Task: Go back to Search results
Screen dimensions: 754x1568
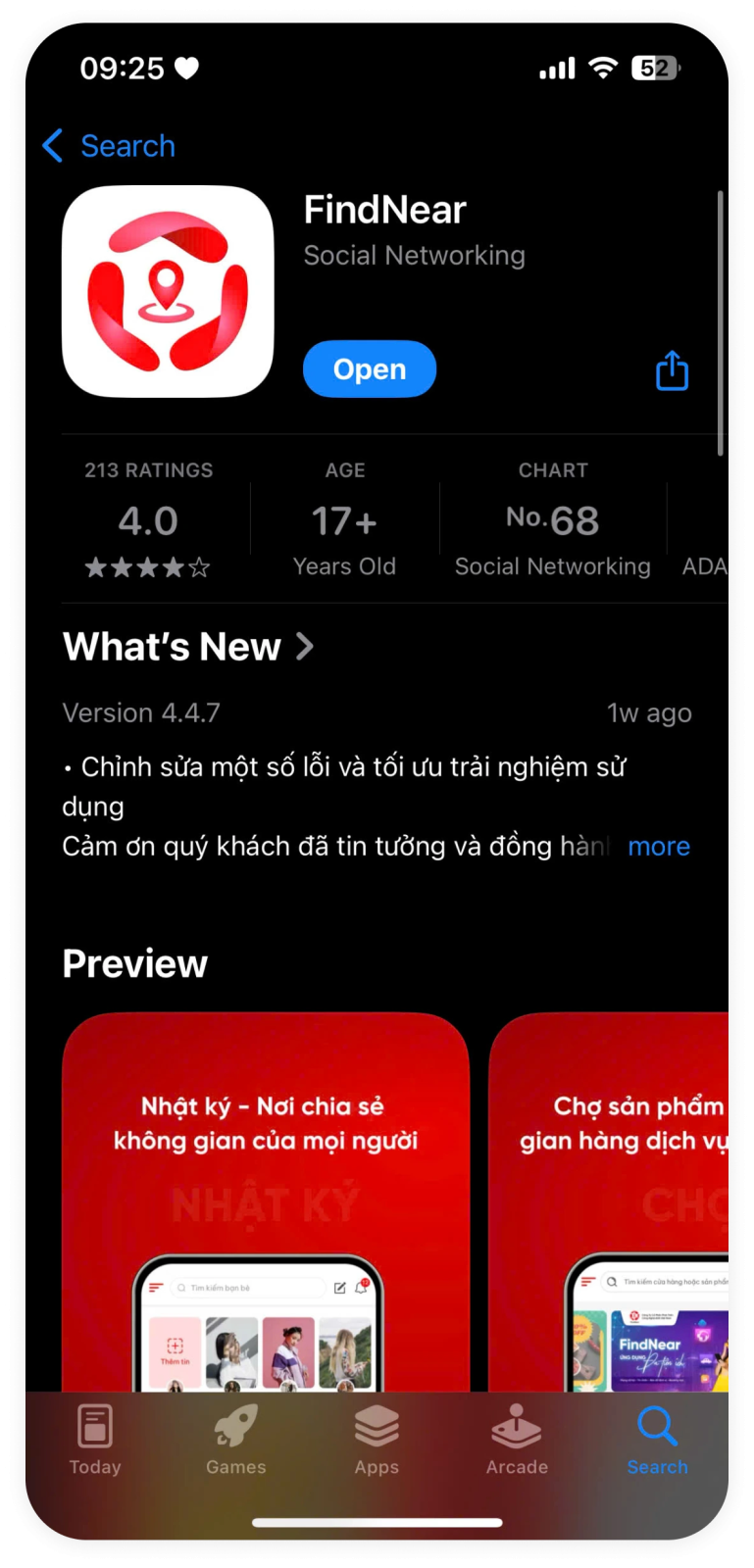Action: click(109, 146)
